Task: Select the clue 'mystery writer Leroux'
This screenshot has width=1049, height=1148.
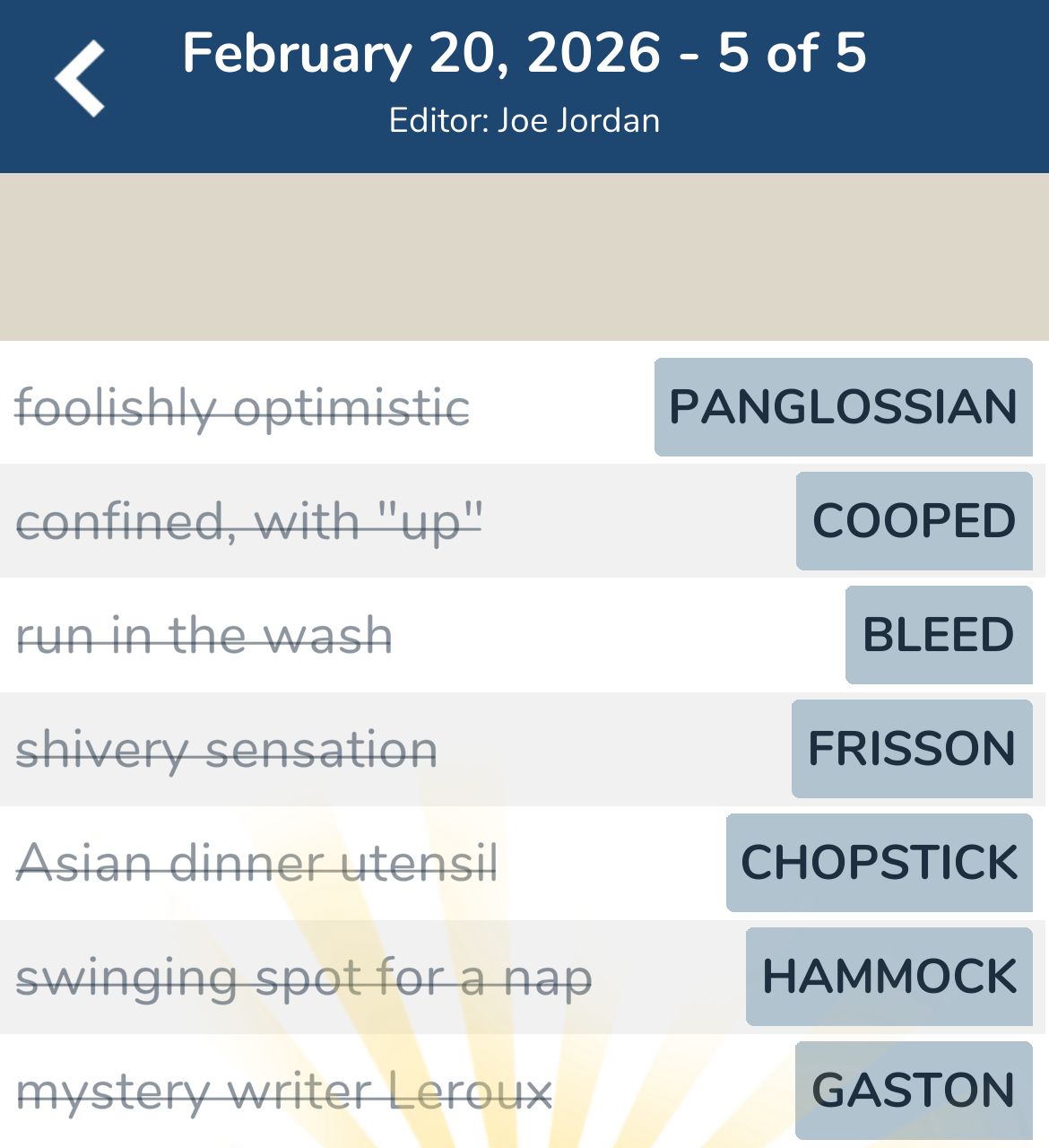Action: pos(285,1090)
